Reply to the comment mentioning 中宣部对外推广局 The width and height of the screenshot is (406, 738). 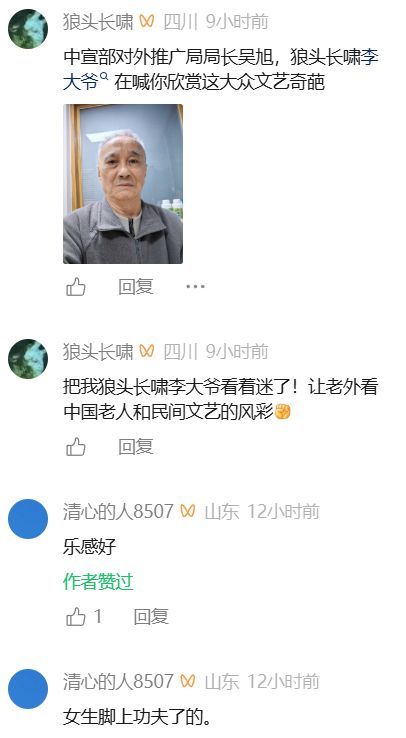tap(136, 286)
